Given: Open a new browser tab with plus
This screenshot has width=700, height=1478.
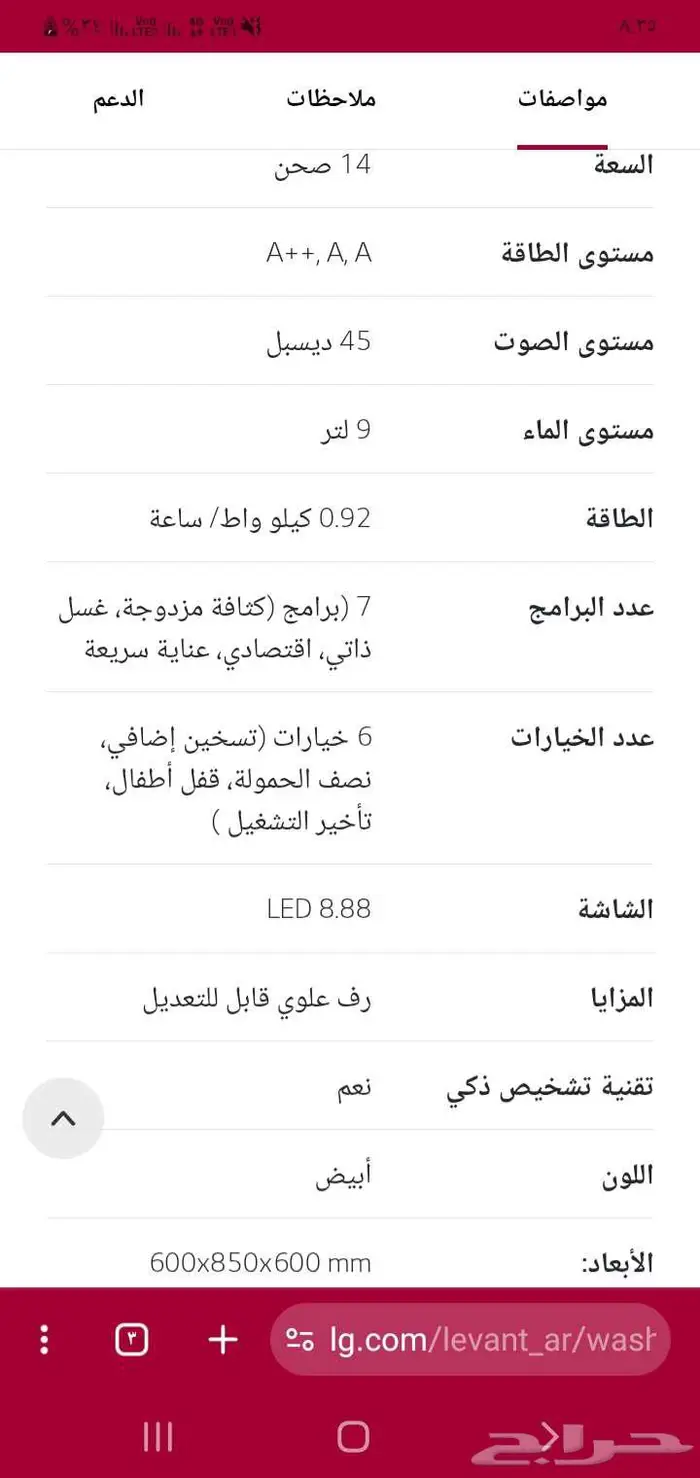Looking at the screenshot, I should click(x=223, y=1339).
